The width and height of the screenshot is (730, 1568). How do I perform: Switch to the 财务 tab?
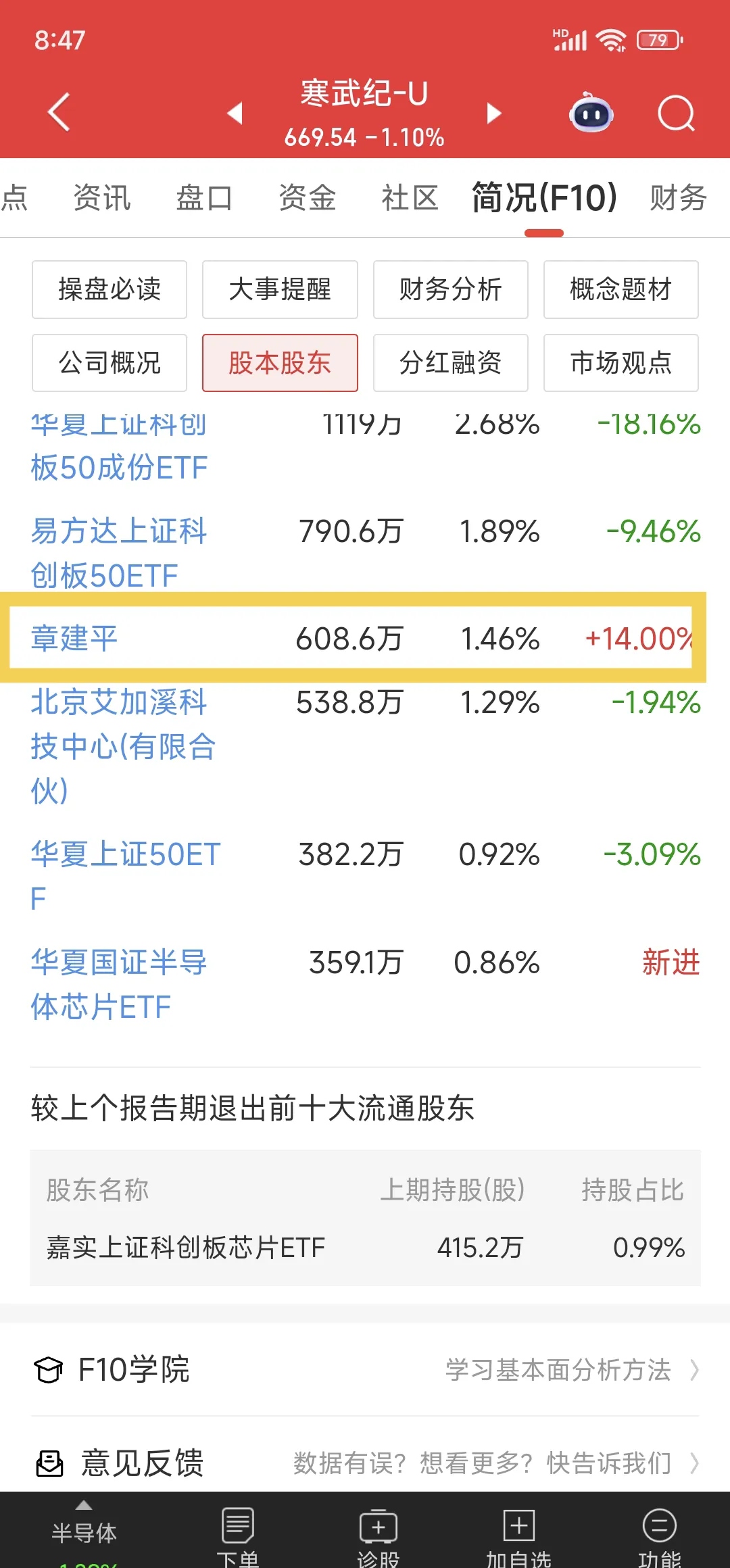(678, 197)
